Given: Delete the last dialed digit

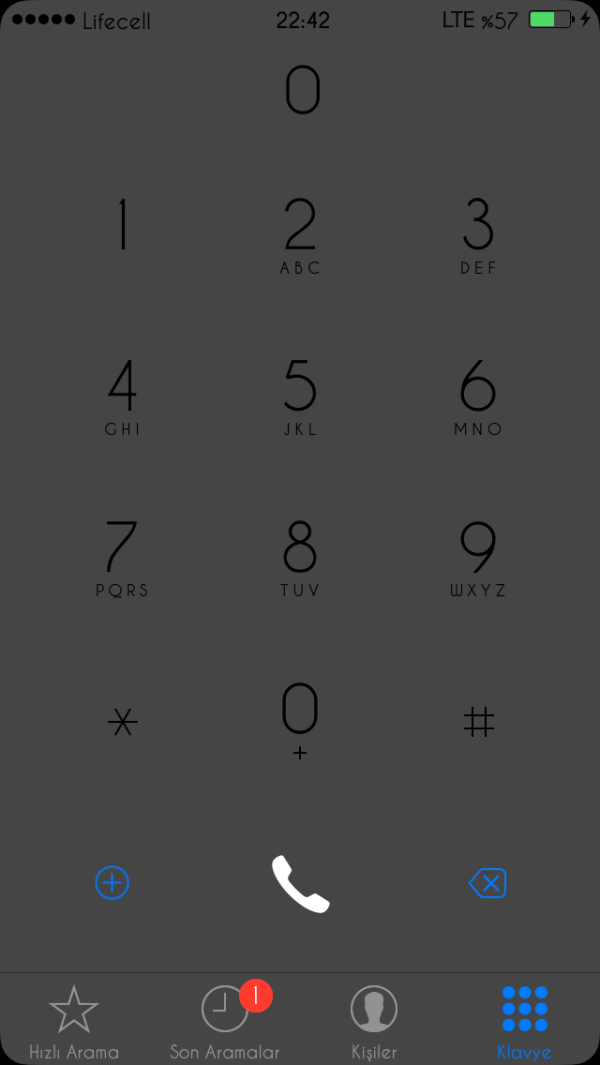Looking at the screenshot, I should [x=488, y=883].
